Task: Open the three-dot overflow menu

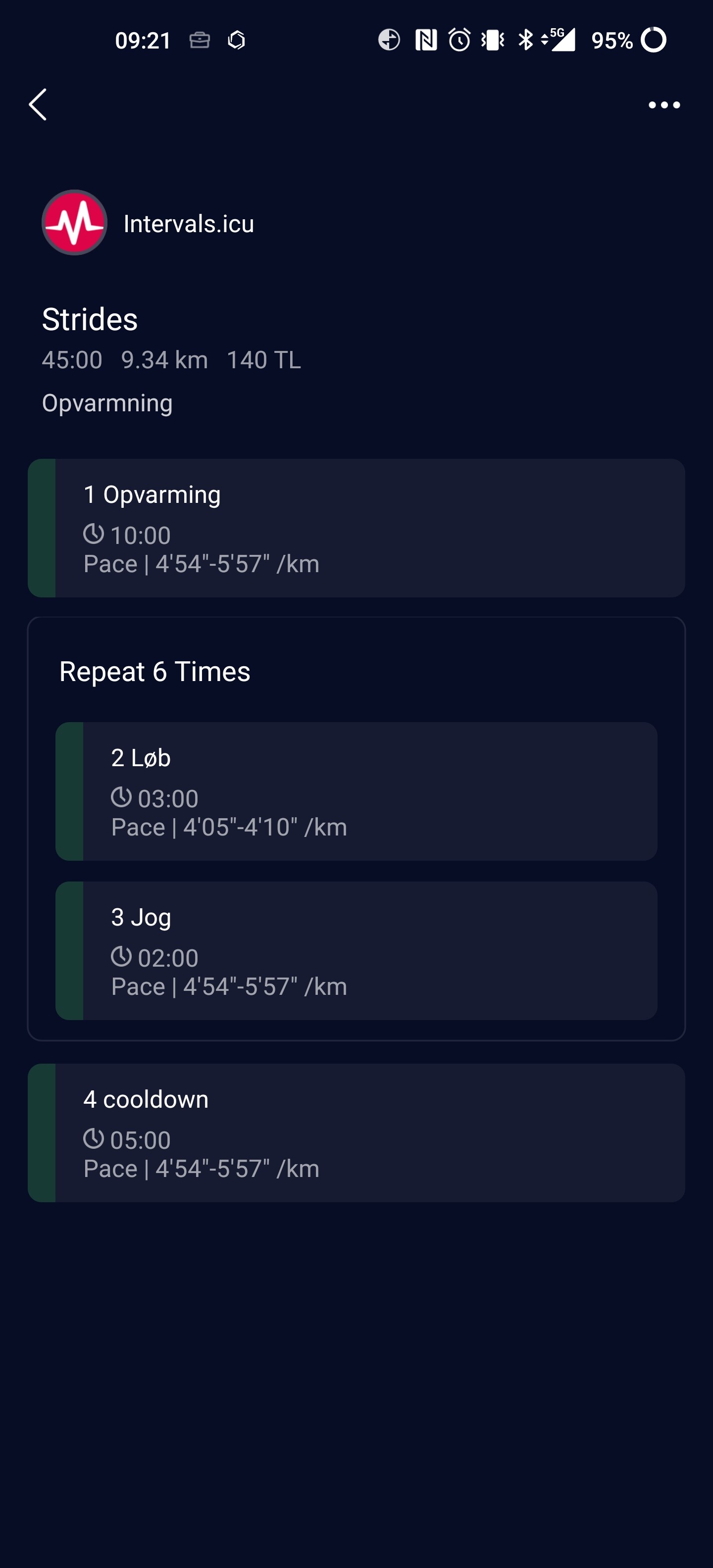Action: point(664,105)
